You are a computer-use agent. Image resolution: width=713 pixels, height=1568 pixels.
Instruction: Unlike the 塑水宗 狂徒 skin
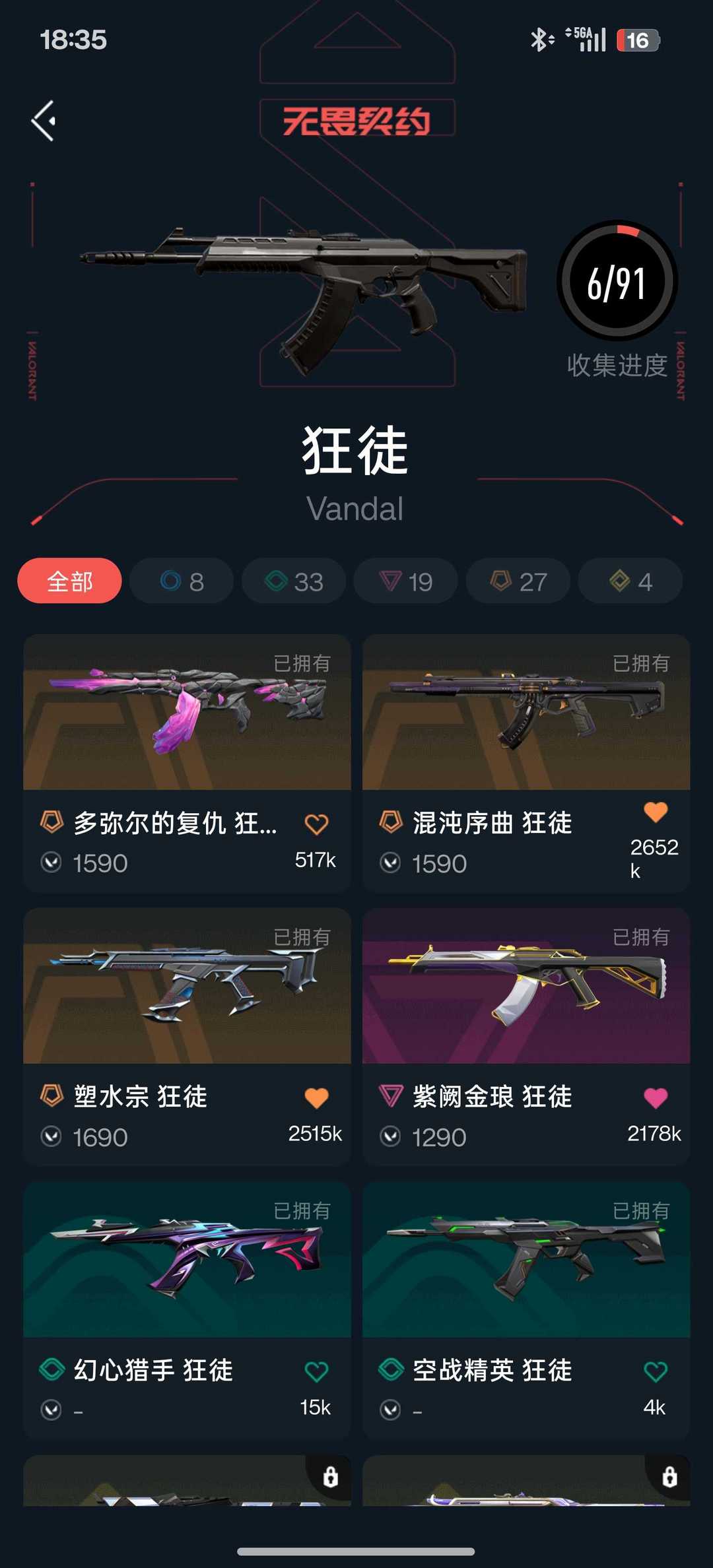click(316, 1097)
